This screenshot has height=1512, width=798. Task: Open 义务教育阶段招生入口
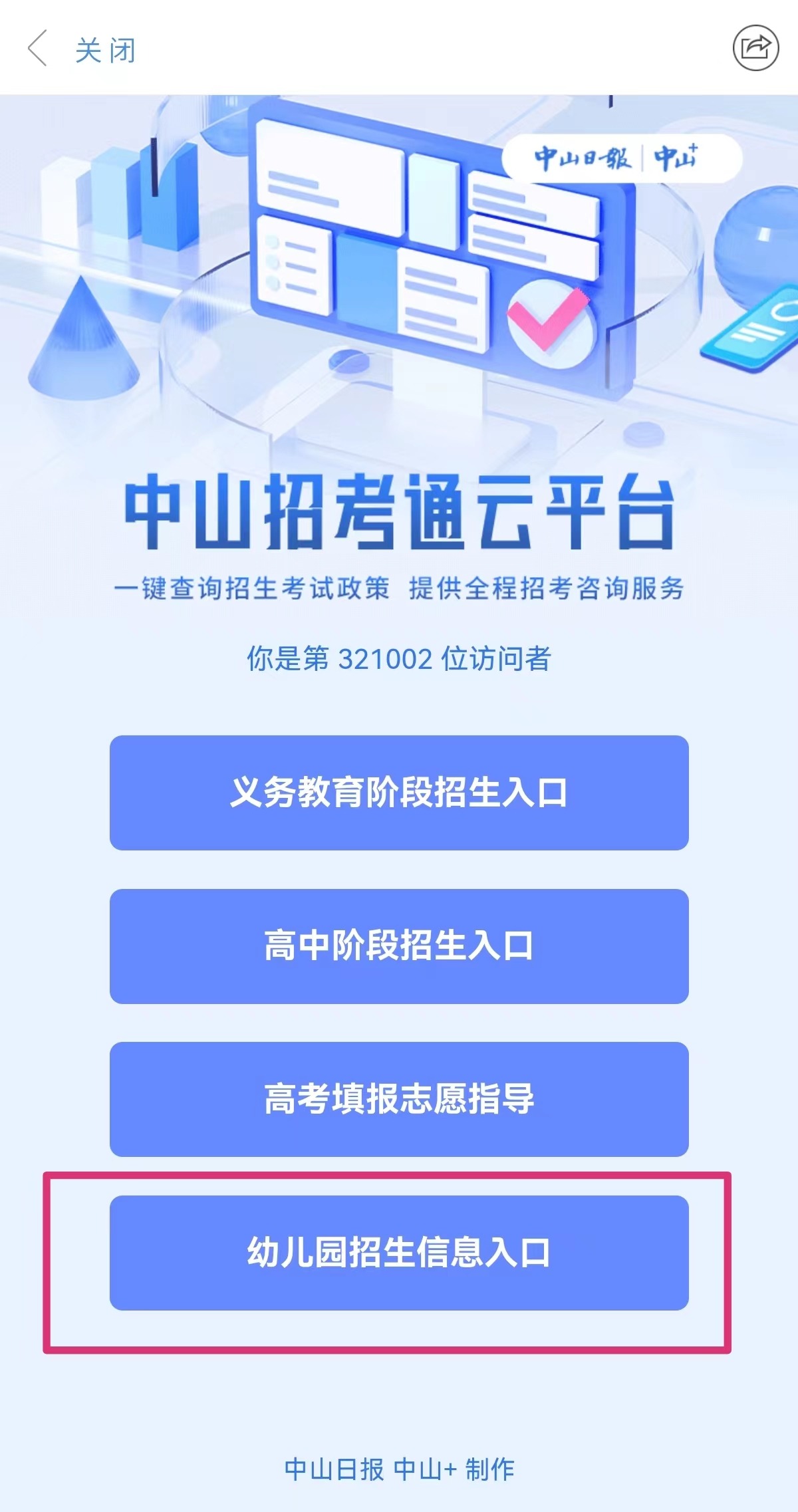(x=399, y=793)
